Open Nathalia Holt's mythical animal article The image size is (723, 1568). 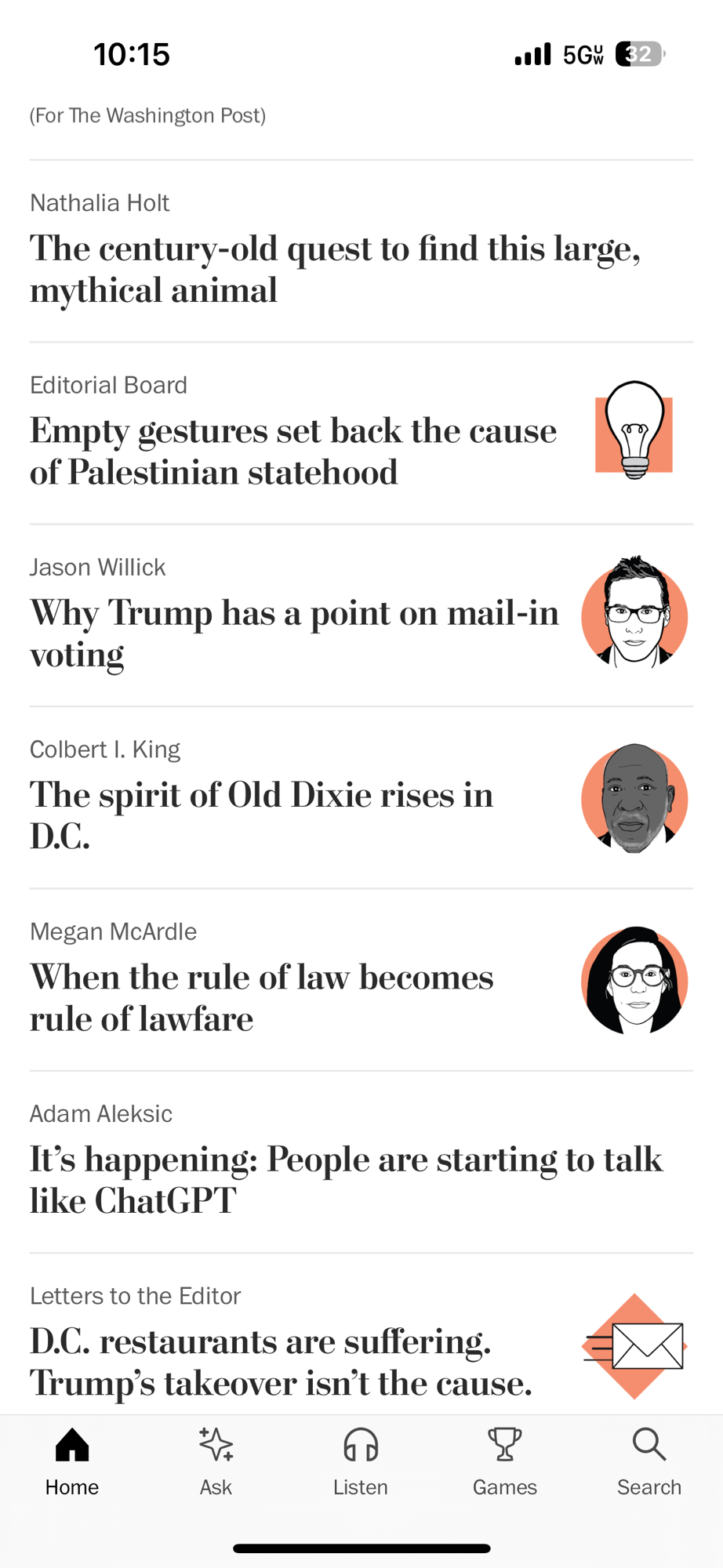[335, 269]
